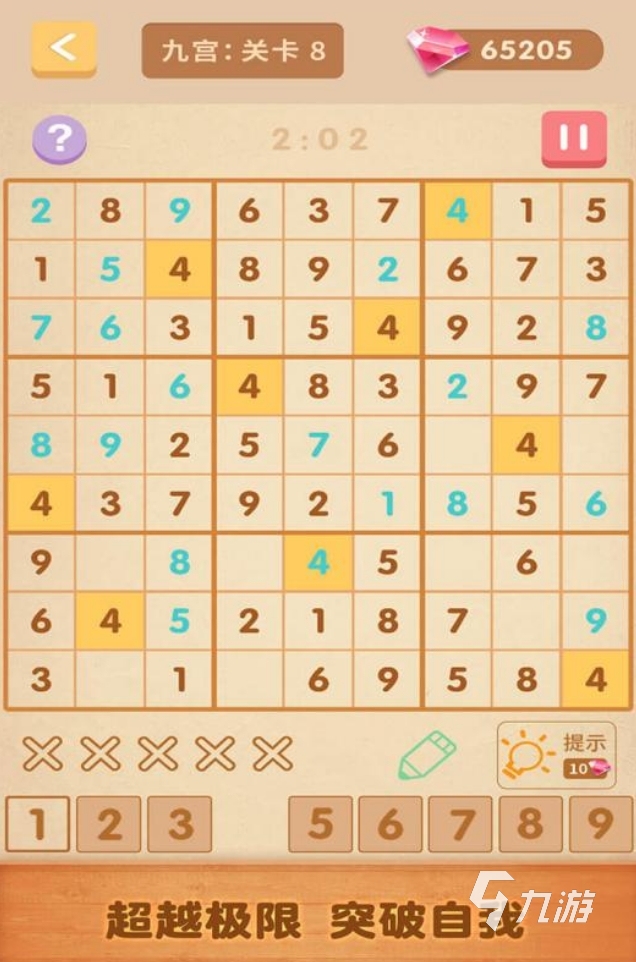Image resolution: width=636 pixels, height=962 pixels.
Task: Select number 8 on the number pad
Action: pos(530,824)
